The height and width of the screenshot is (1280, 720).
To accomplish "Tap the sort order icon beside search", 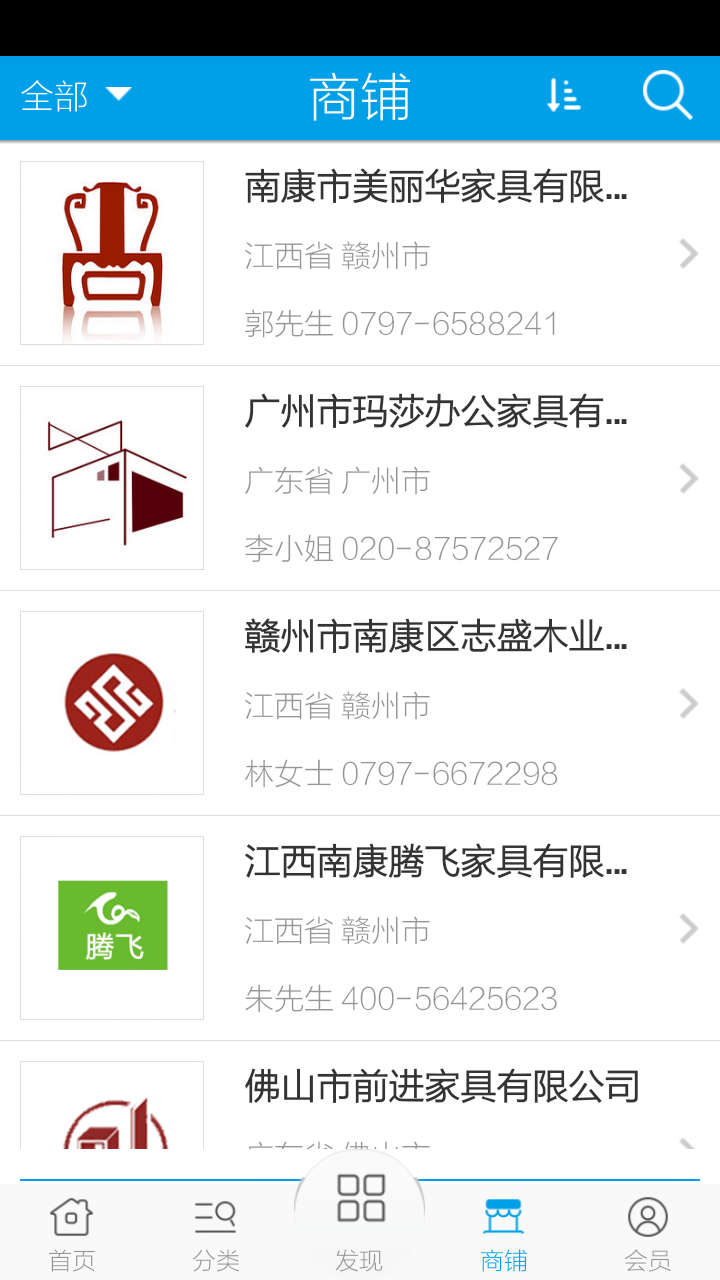I will 563,96.
